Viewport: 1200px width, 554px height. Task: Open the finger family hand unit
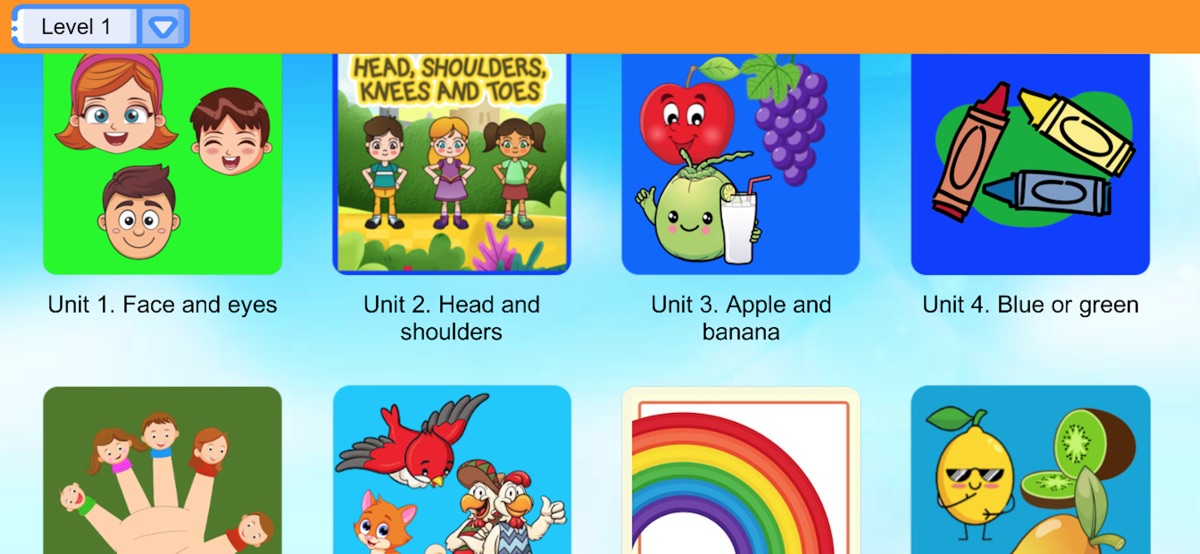[162, 472]
